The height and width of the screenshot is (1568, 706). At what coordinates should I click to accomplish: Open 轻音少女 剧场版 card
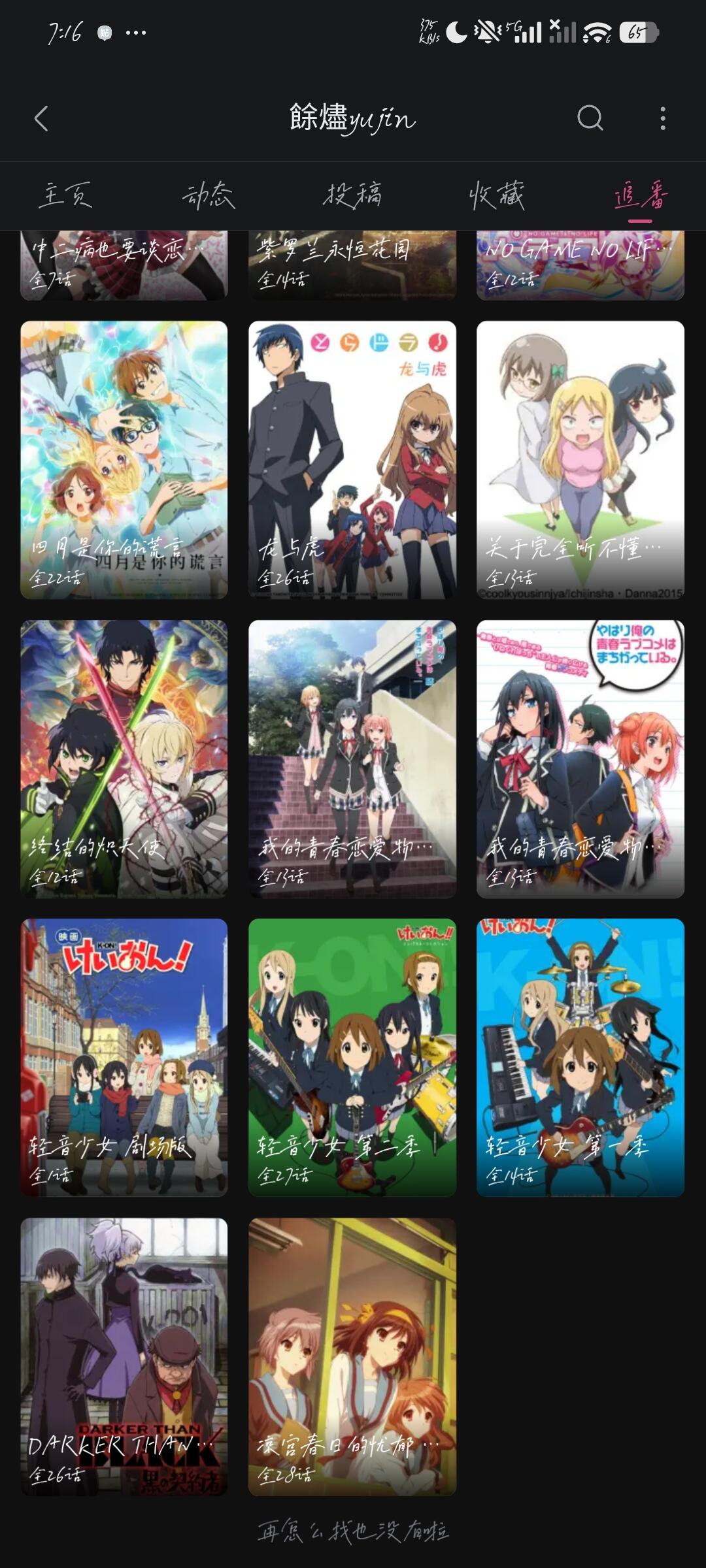tap(124, 1058)
